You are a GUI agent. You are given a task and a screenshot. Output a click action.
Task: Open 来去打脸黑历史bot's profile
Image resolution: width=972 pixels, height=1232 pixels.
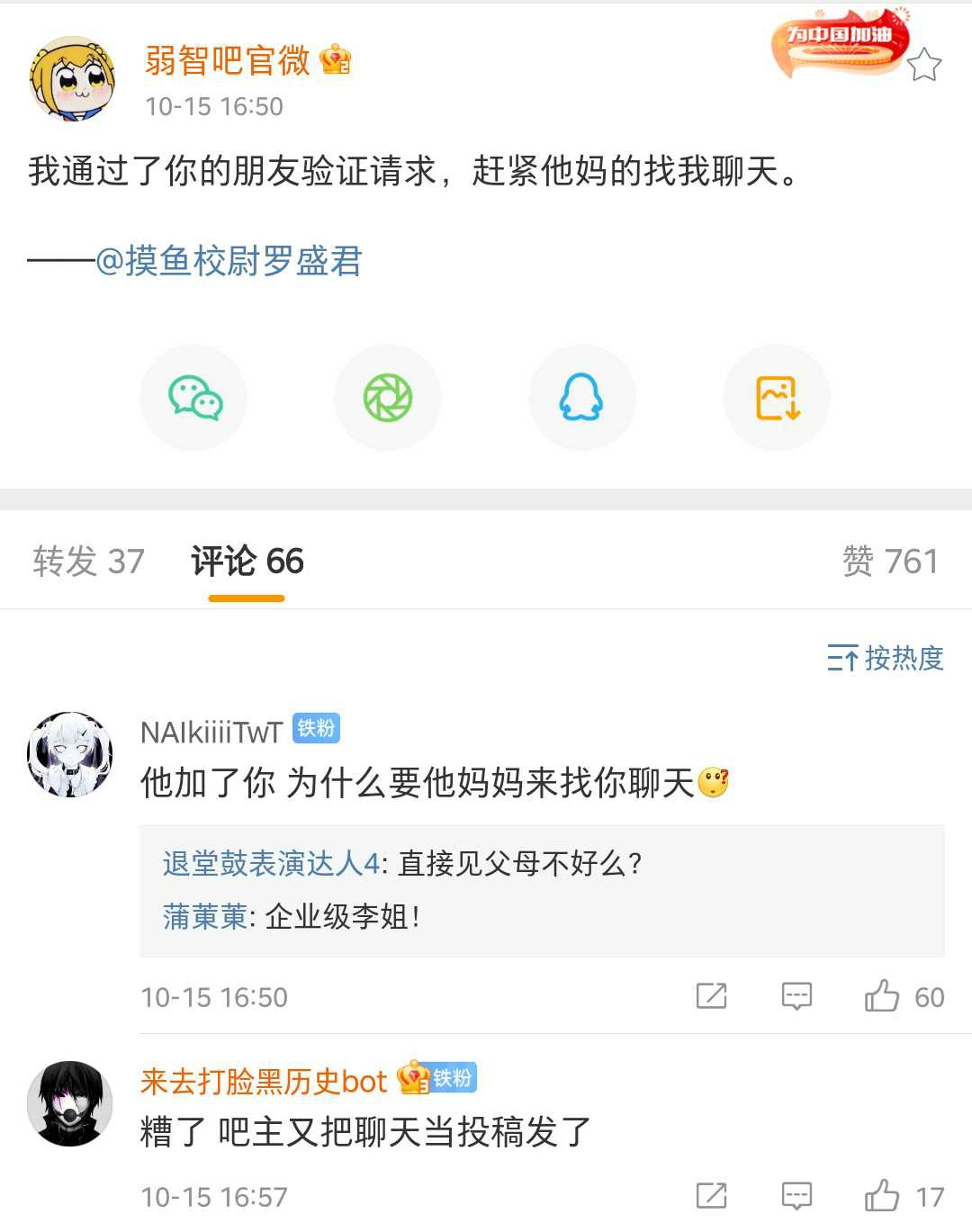pos(70,1103)
